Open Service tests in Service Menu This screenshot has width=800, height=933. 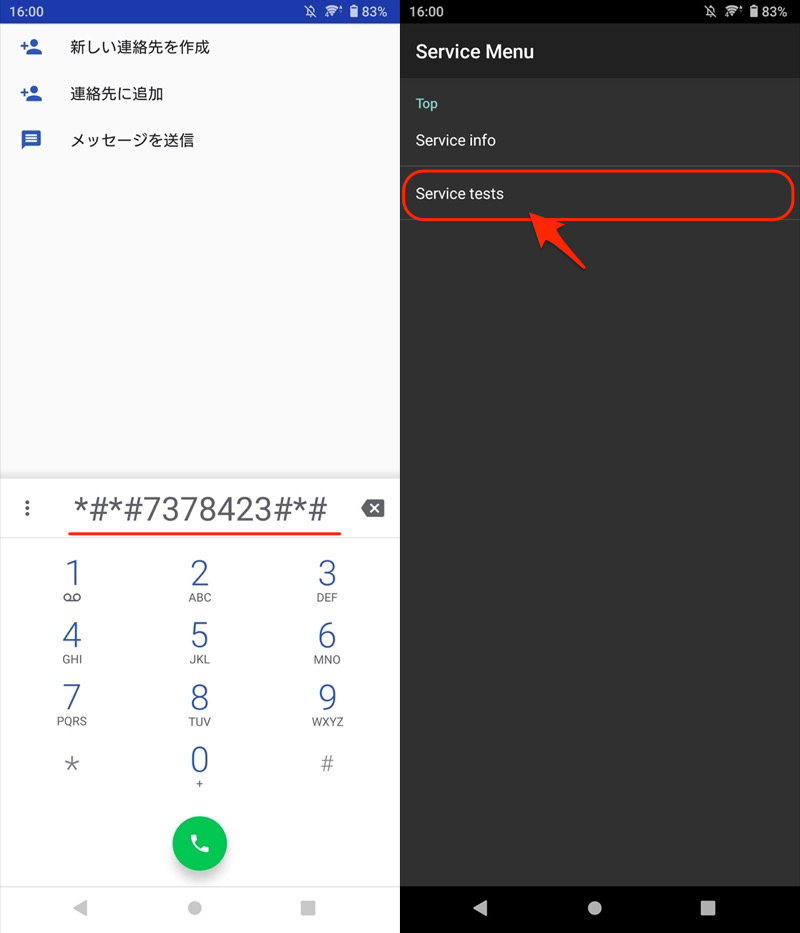click(x=599, y=194)
